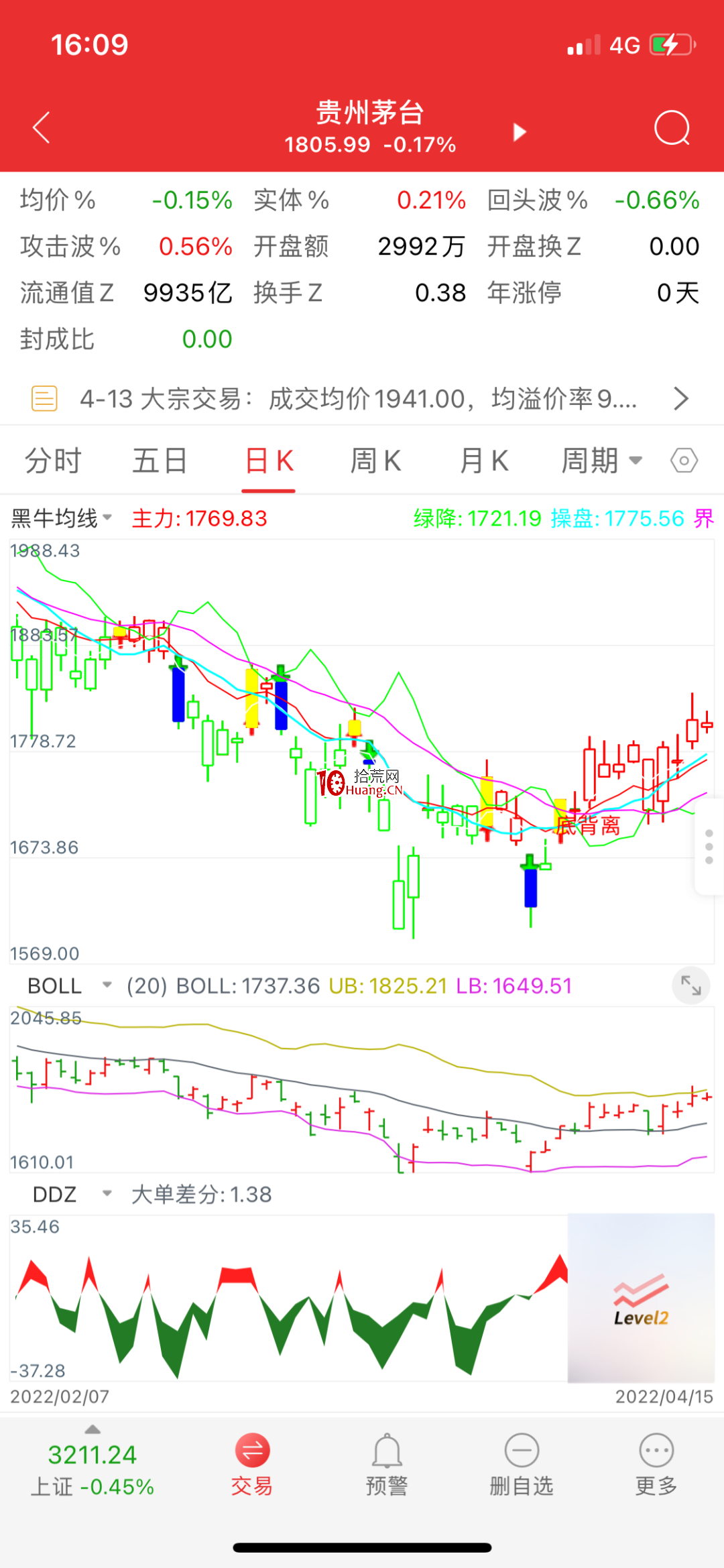Open the Level2 promotion tile
724x1568 pixels.
pyautogui.click(x=641, y=1298)
